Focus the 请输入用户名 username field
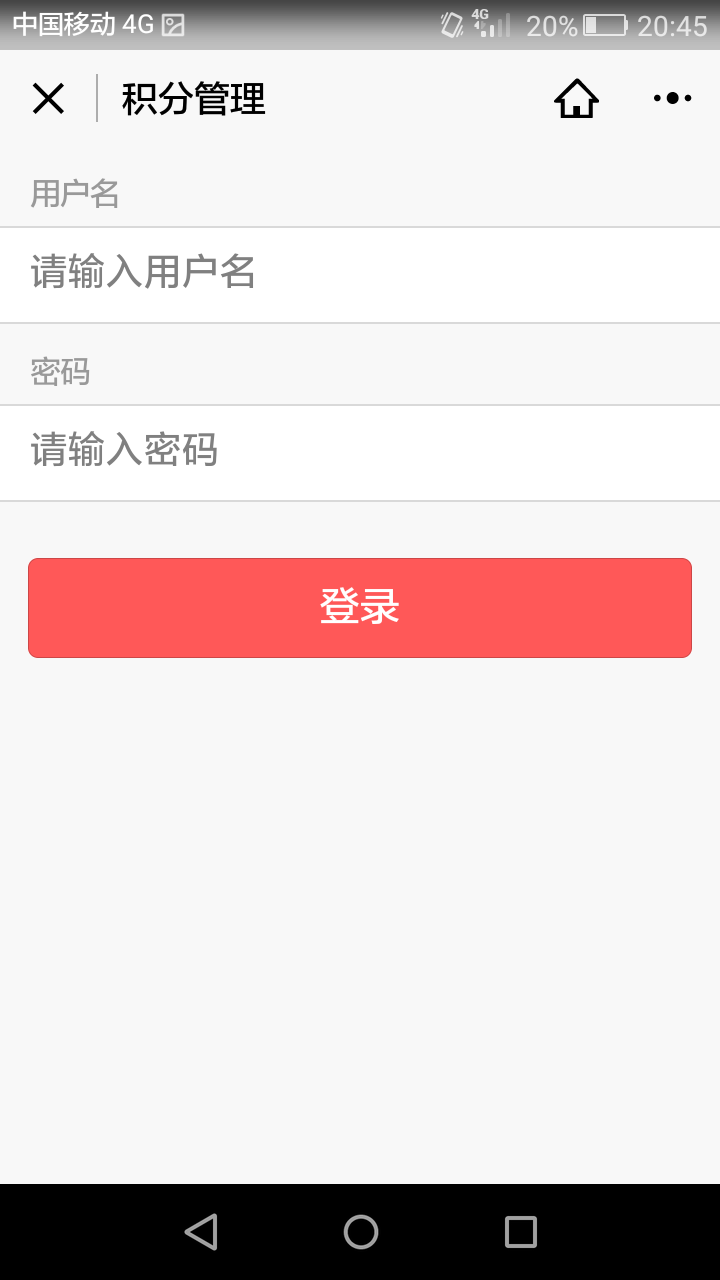Screen dimensions: 720x1280 point(360,274)
